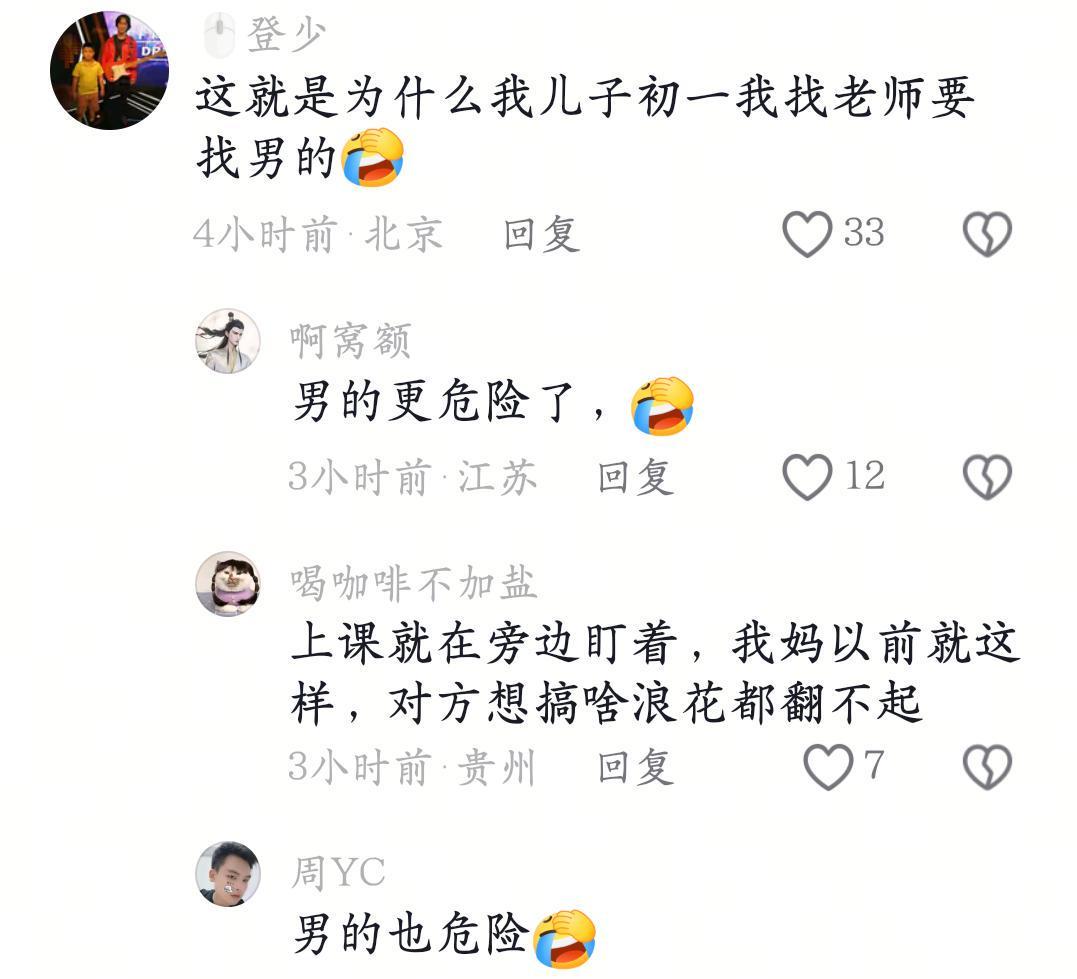Reply to 登少's comment from 北京
The height and width of the screenshot is (979, 1077).
pyautogui.click(x=541, y=235)
